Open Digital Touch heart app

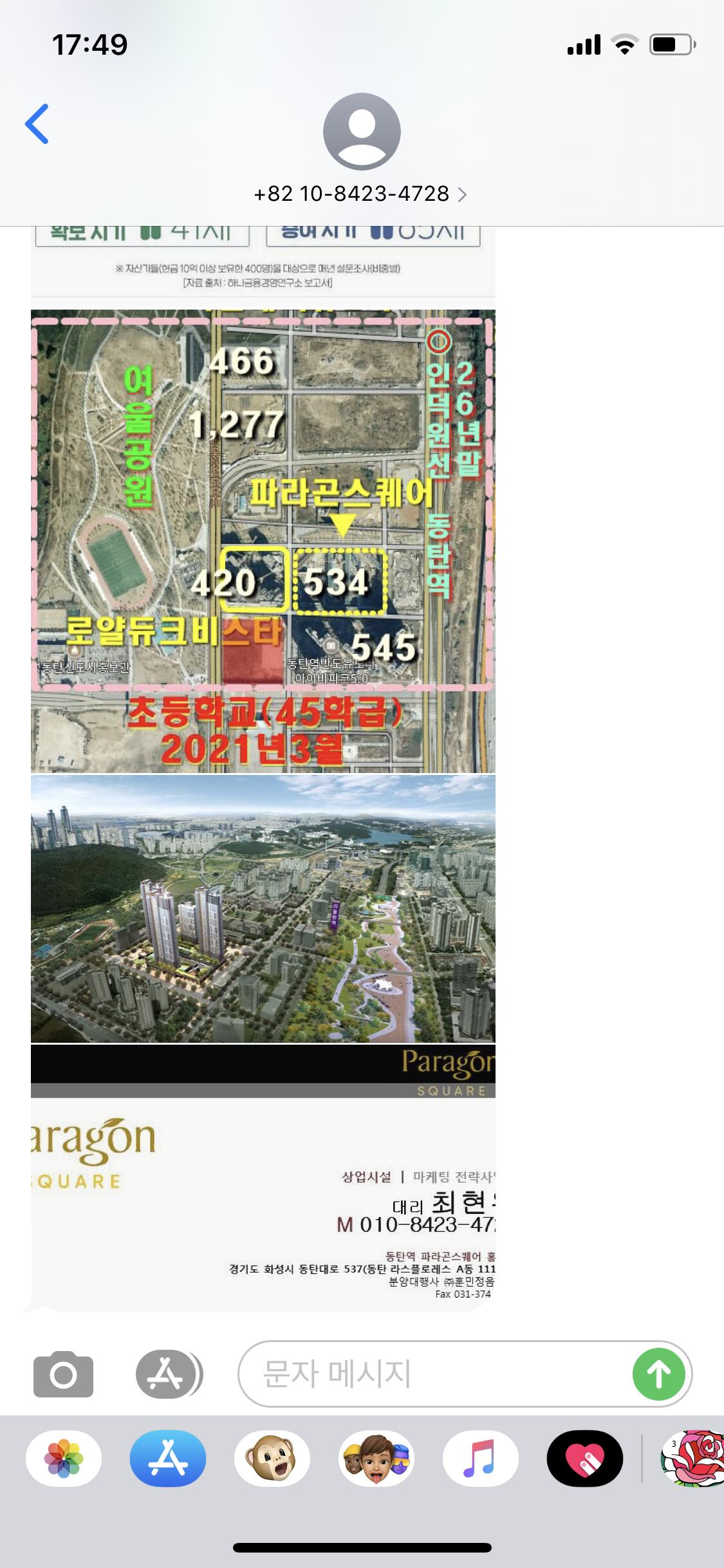(x=585, y=1459)
